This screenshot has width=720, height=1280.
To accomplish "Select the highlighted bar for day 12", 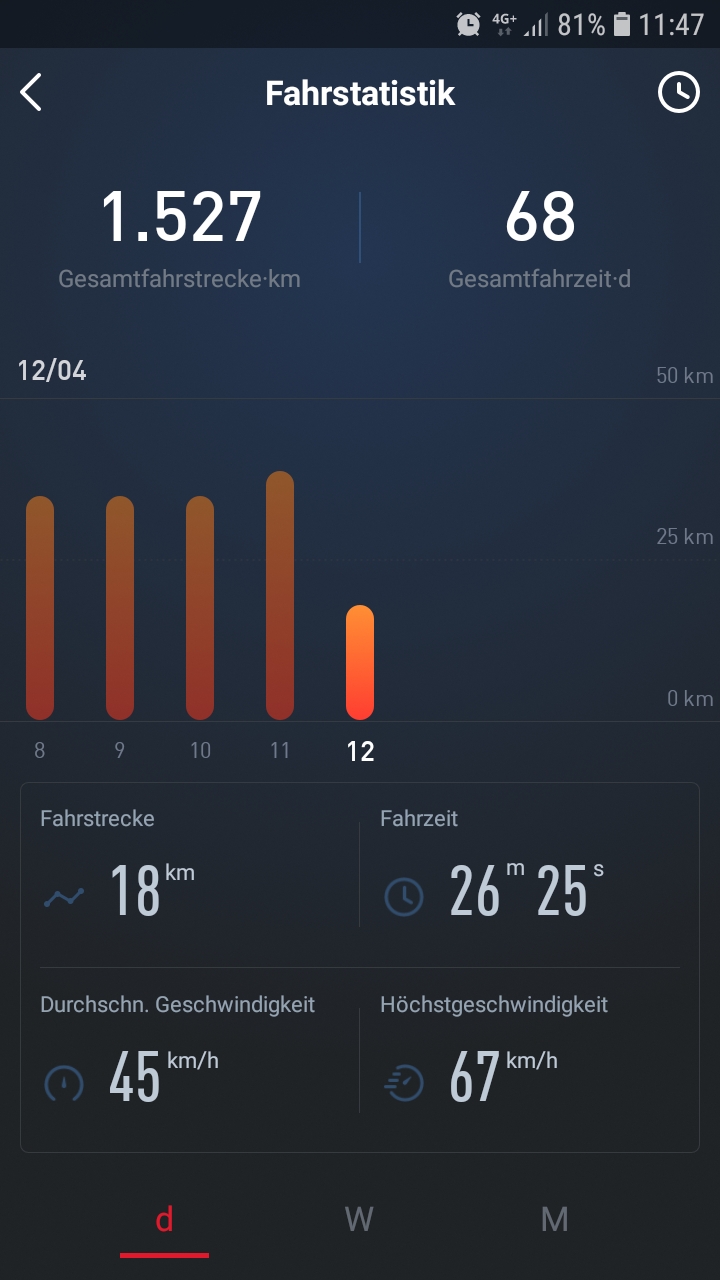I will pos(360,662).
